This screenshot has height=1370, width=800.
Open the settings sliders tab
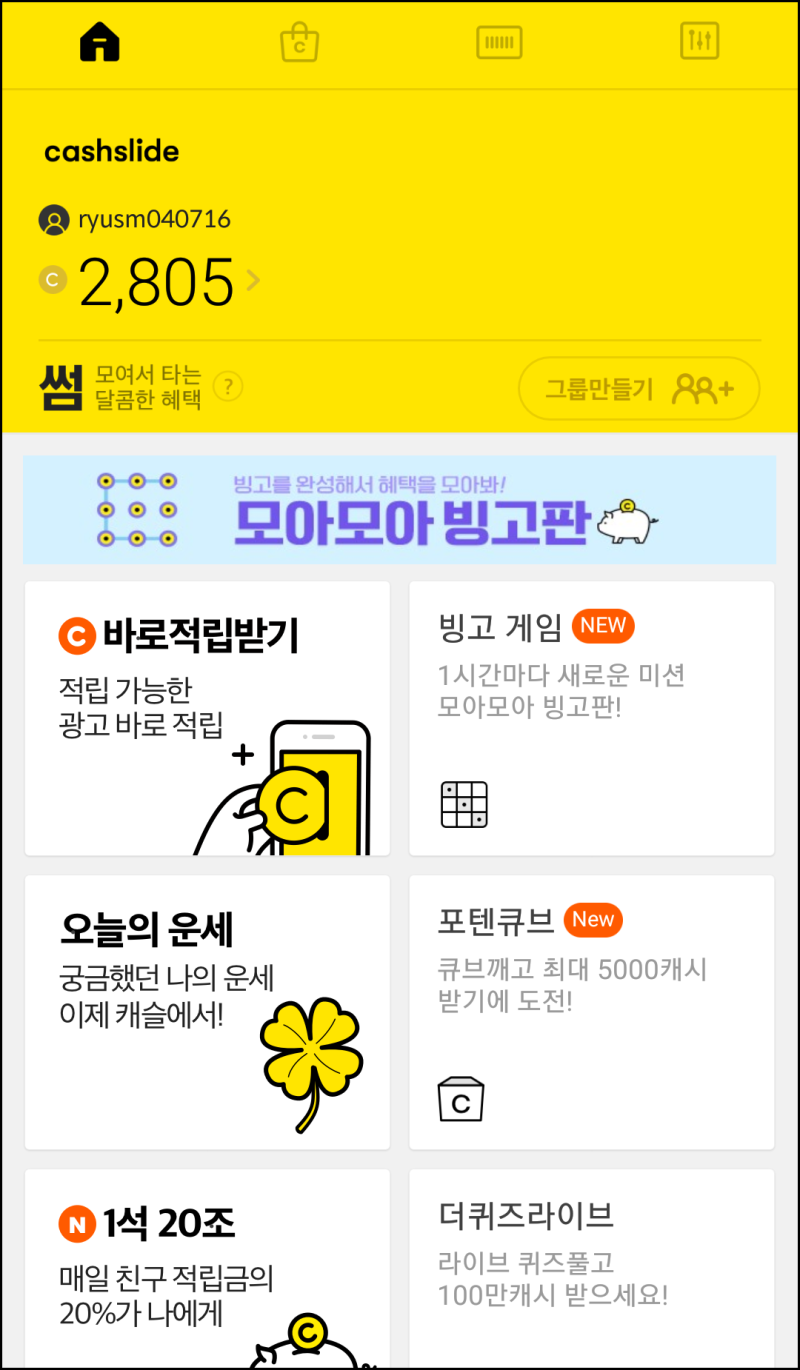coord(699,42)
